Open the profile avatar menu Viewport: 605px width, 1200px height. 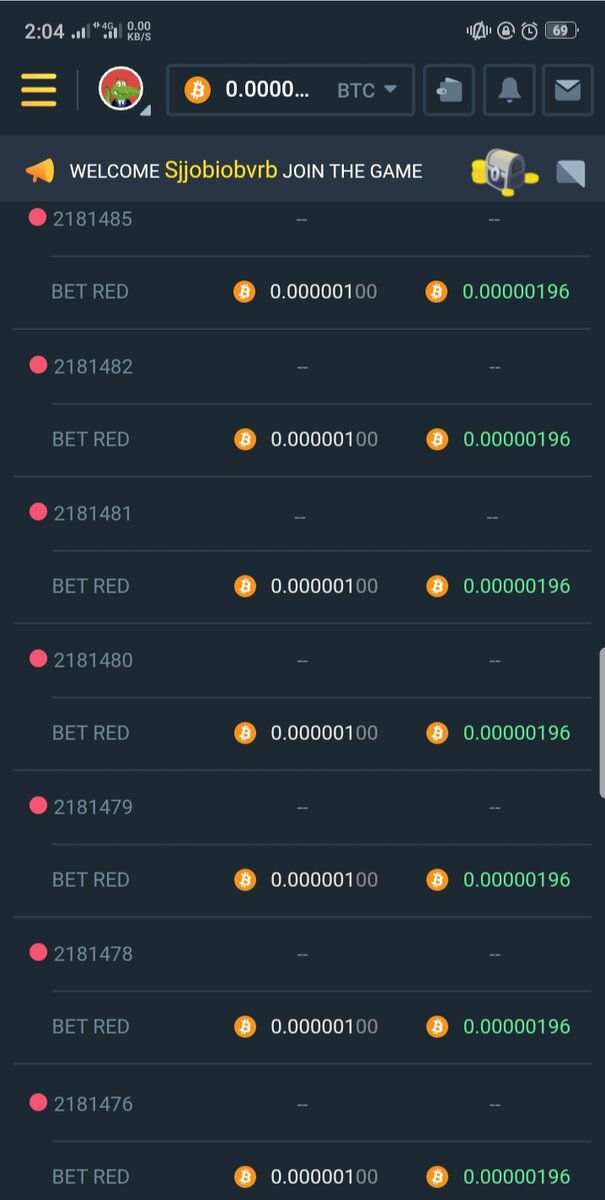click(x=121, y=90)
